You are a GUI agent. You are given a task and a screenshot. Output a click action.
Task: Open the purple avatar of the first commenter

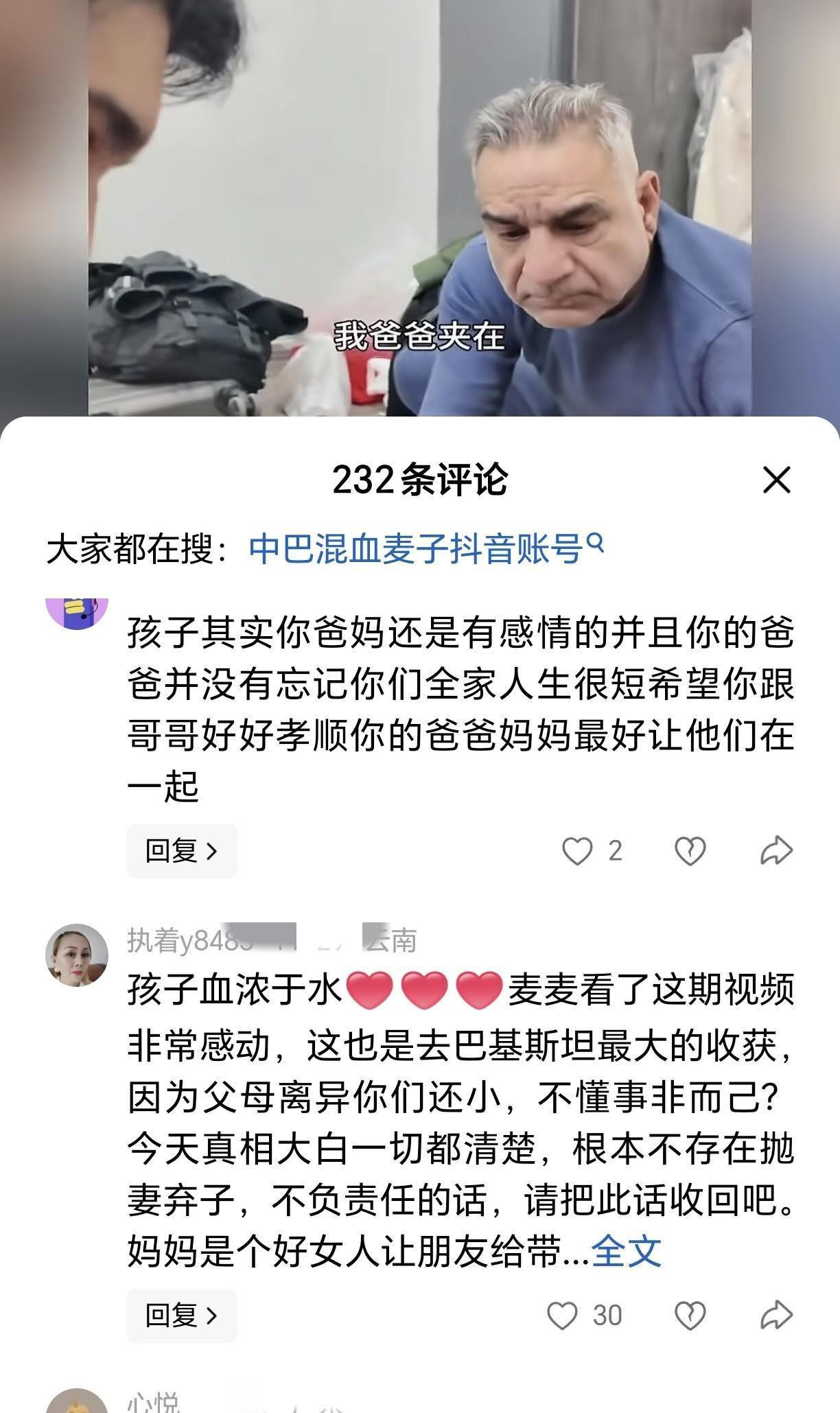(77, 611)
